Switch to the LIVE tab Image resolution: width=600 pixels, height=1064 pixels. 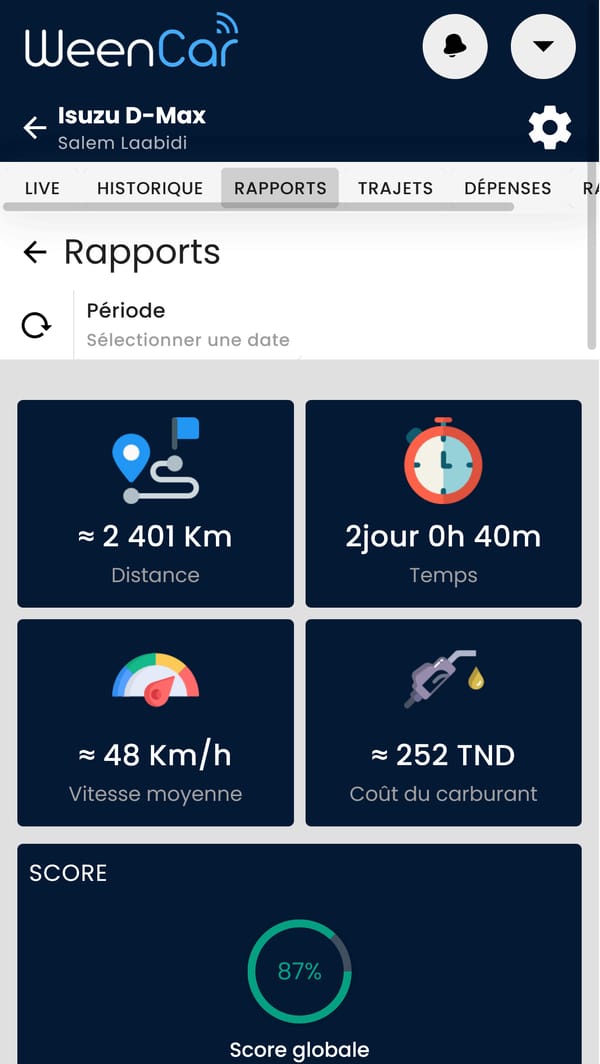tap(42, 188)
